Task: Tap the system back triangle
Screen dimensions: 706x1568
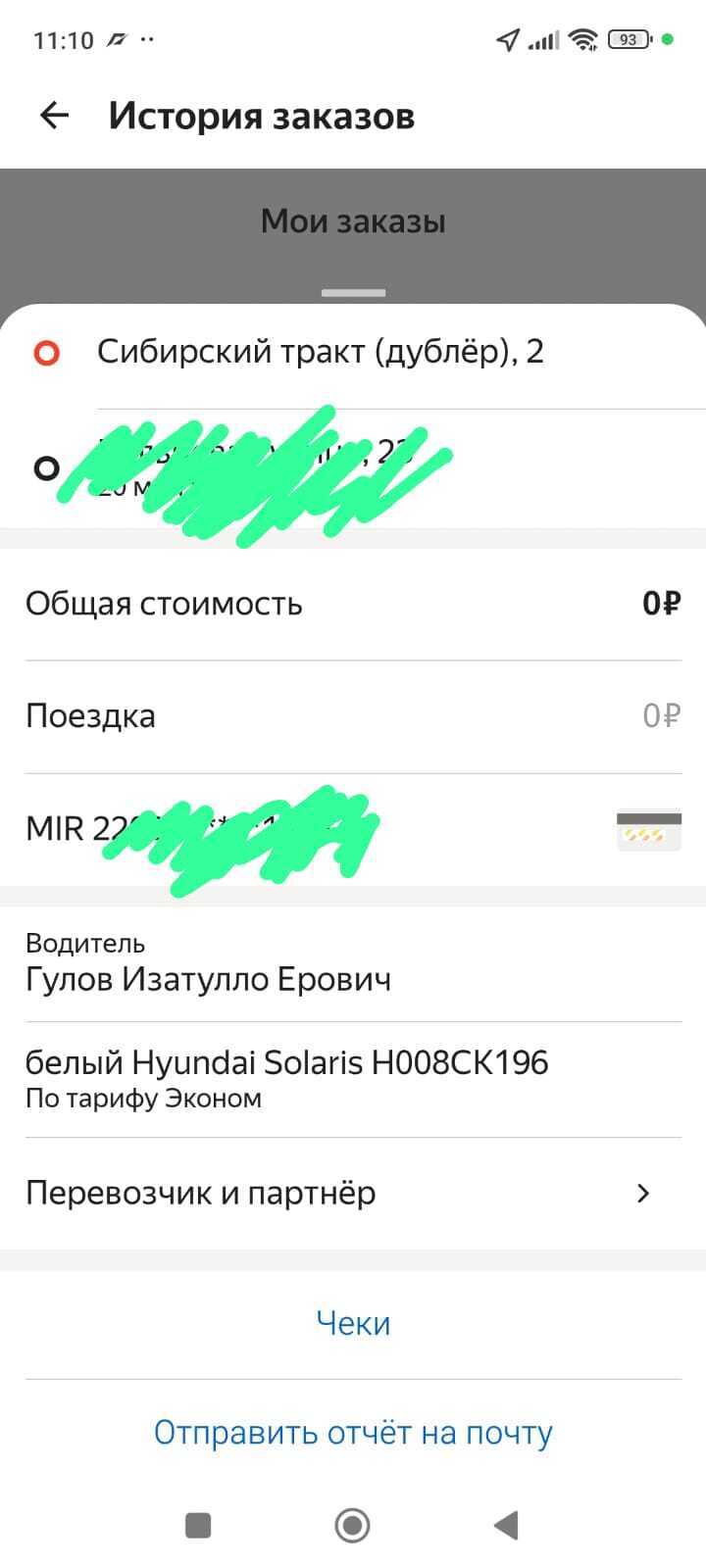Action: tap(506, 1525)
